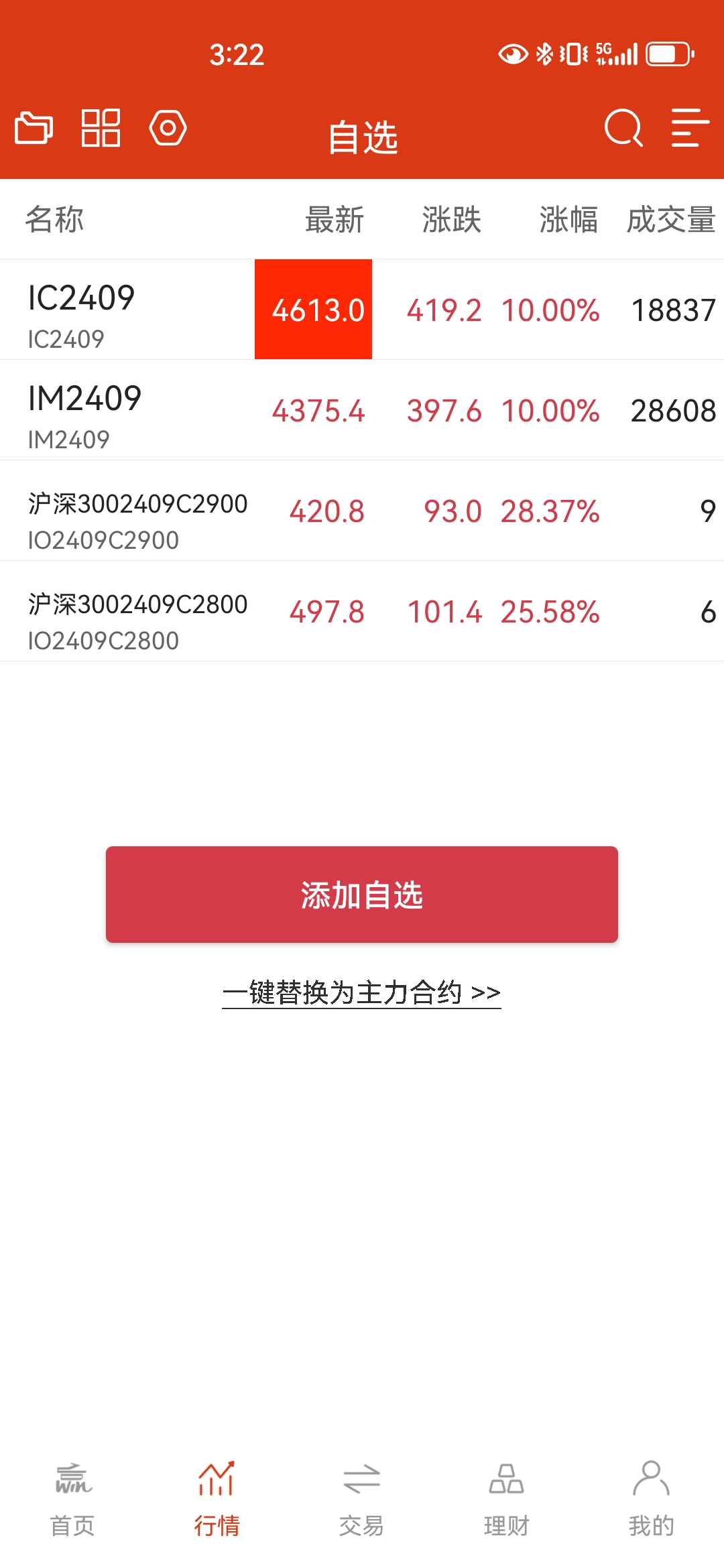The width and height of the screenshot is (724, 1568).
Task: Select the 行情 tab
Action: pos(217,1498)
